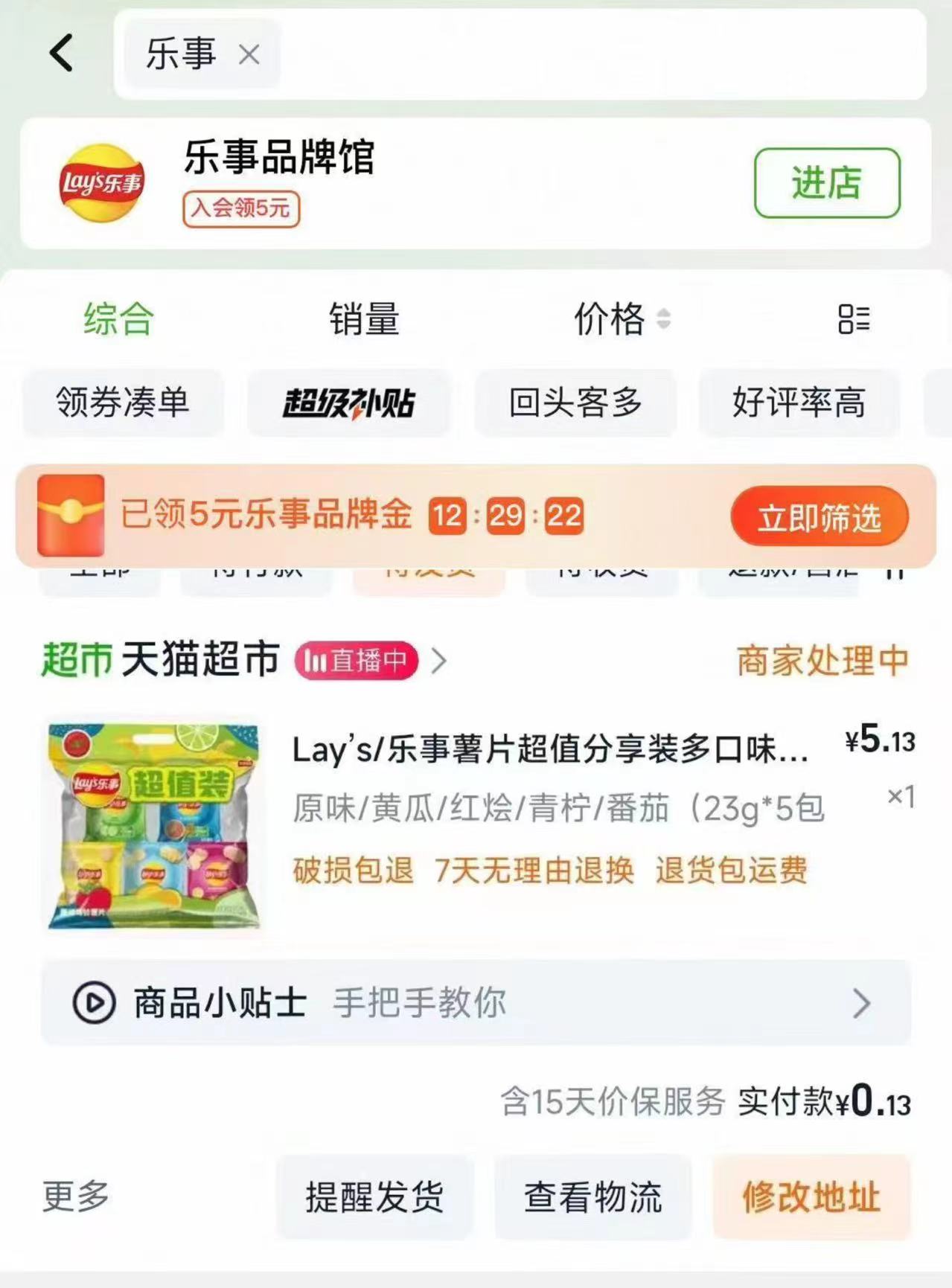Select the 综合 sorting tab

pos(118,319)
